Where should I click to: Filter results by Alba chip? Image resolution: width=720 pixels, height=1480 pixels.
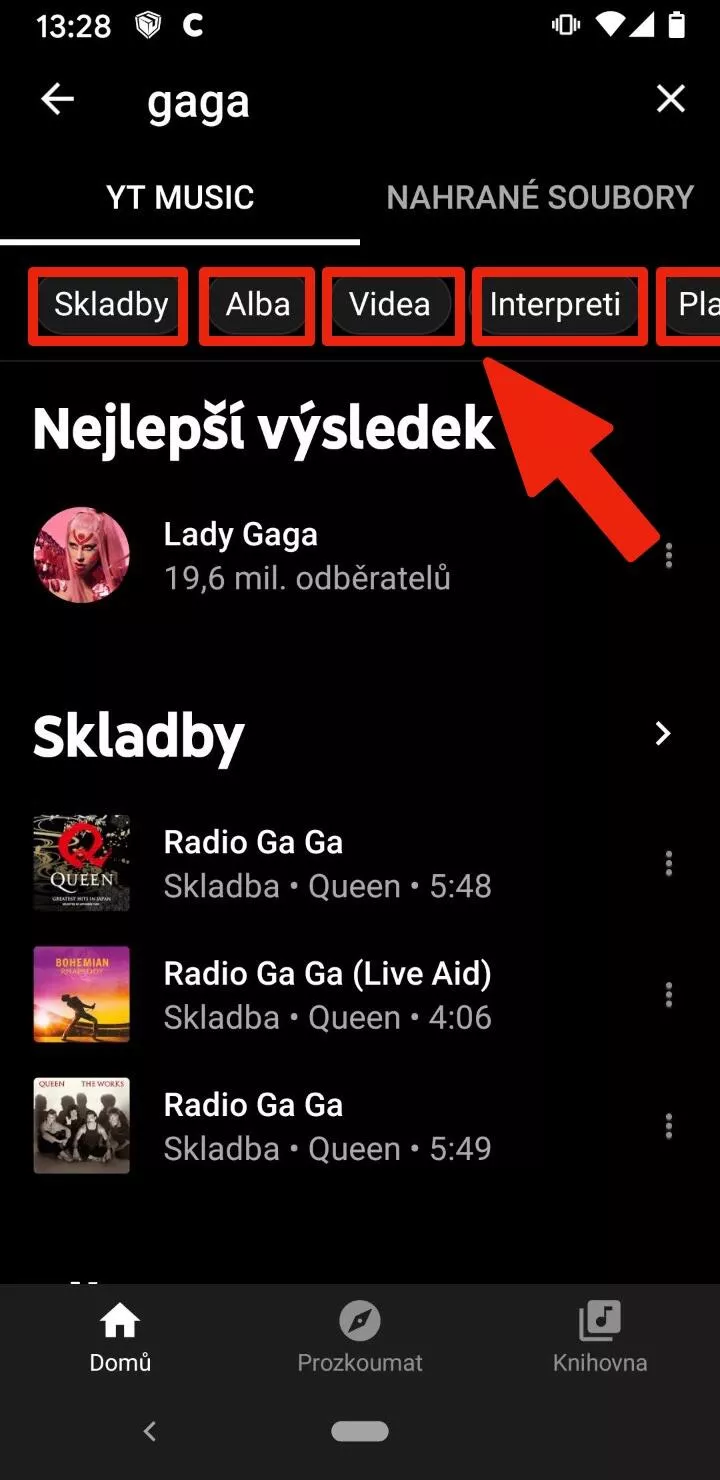point(258,304)
